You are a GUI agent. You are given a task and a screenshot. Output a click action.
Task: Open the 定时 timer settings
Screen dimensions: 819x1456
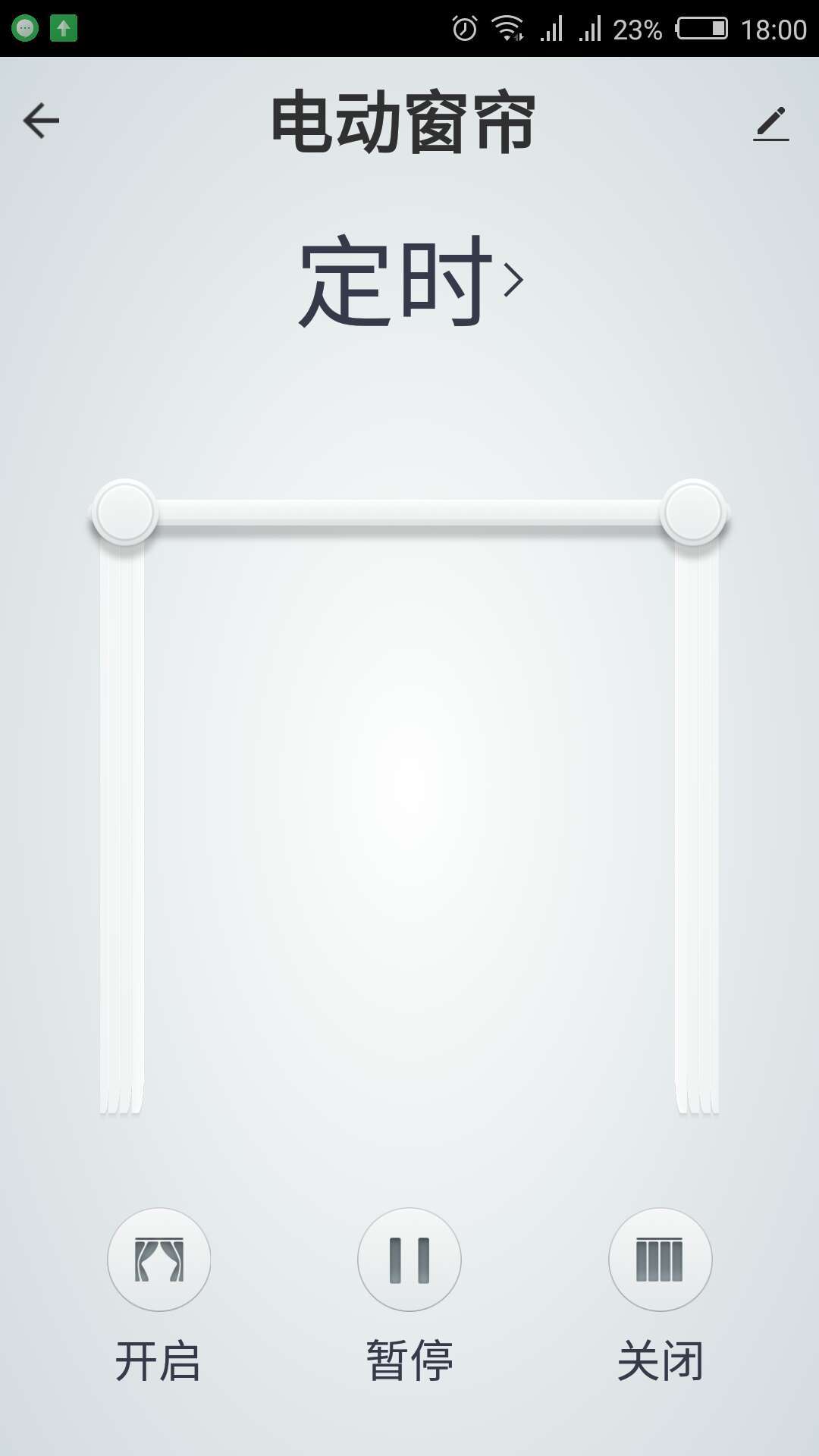click(x=410, y=281)
